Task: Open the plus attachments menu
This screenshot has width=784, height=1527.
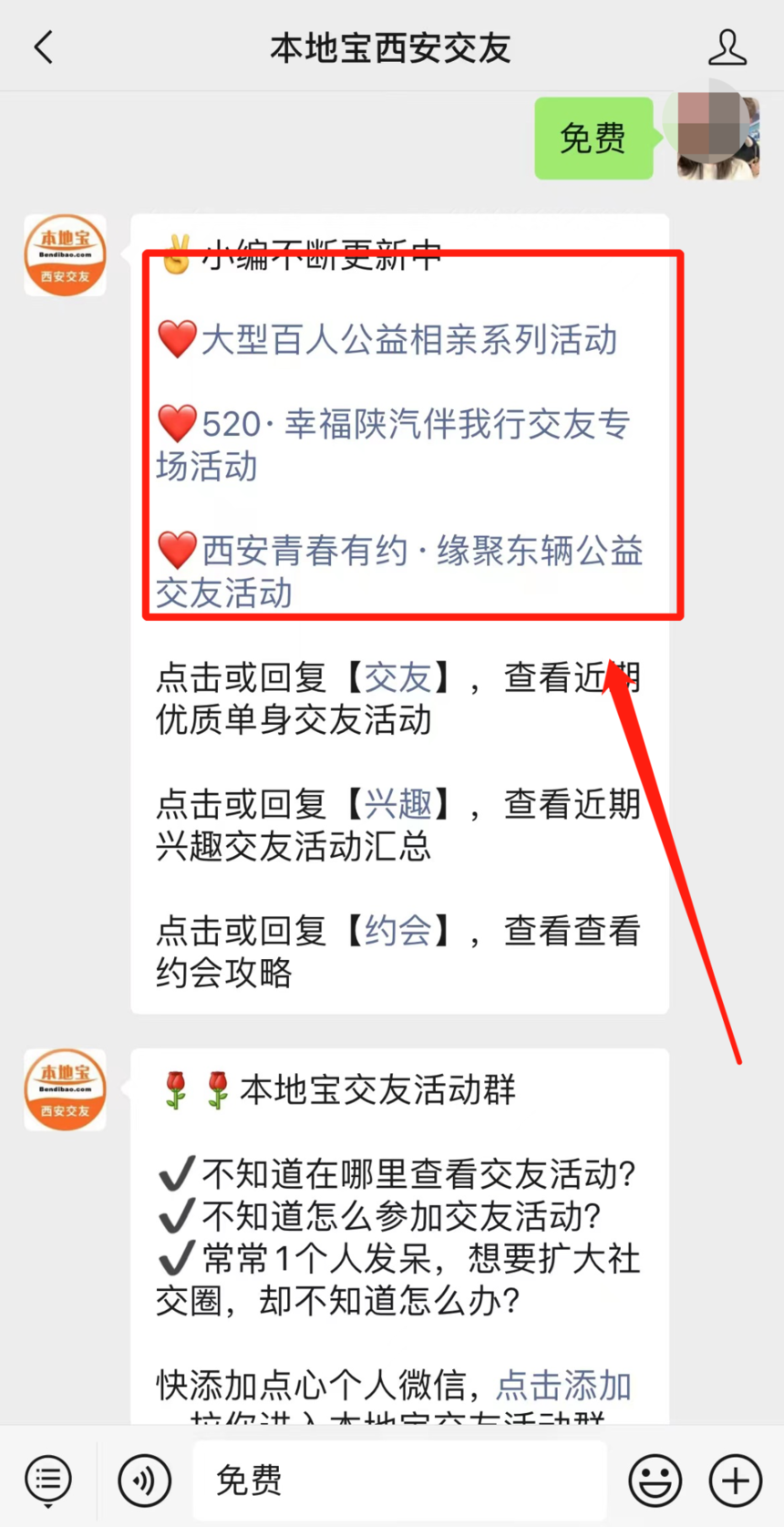Action: (736, 1479)
